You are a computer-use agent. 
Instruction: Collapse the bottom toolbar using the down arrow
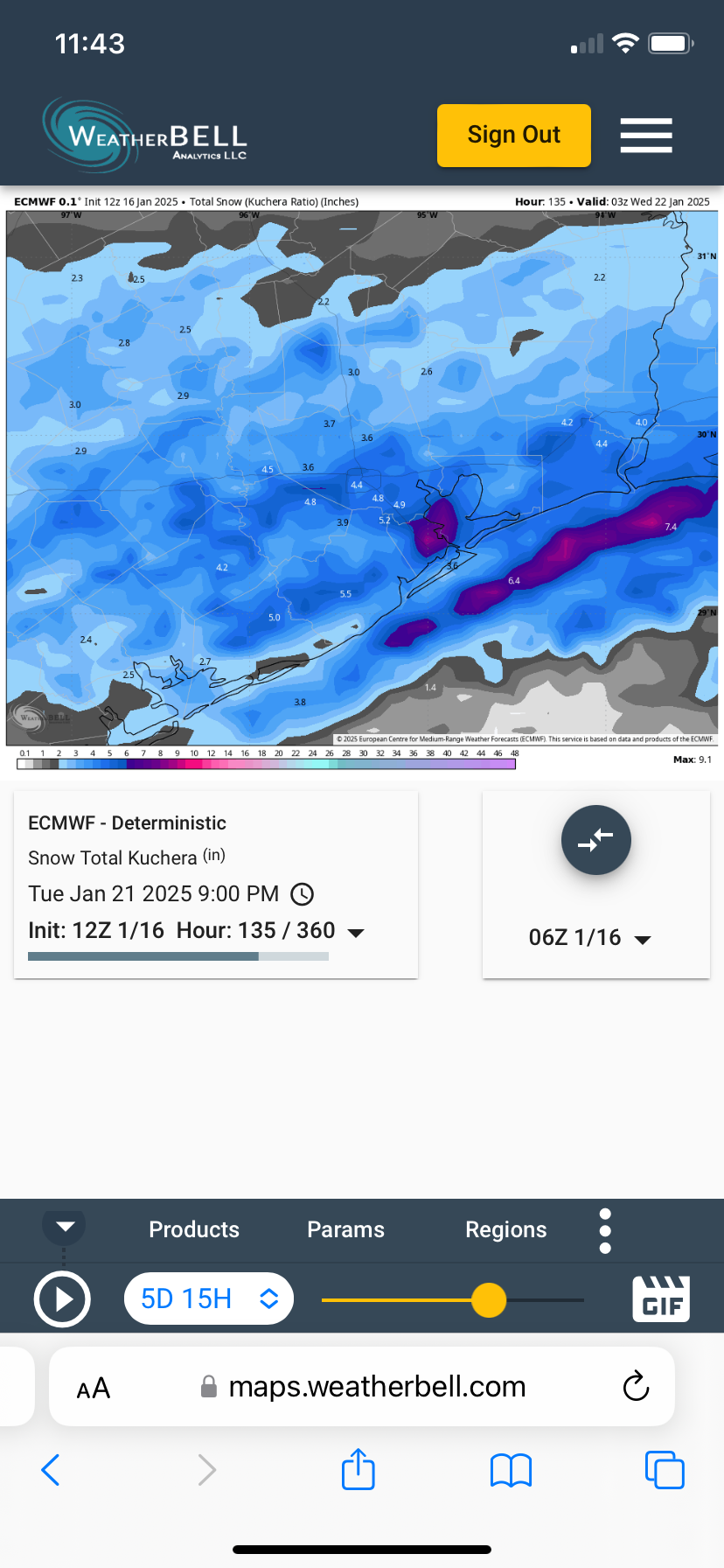pyautogui.click(x=65, y=1226)
